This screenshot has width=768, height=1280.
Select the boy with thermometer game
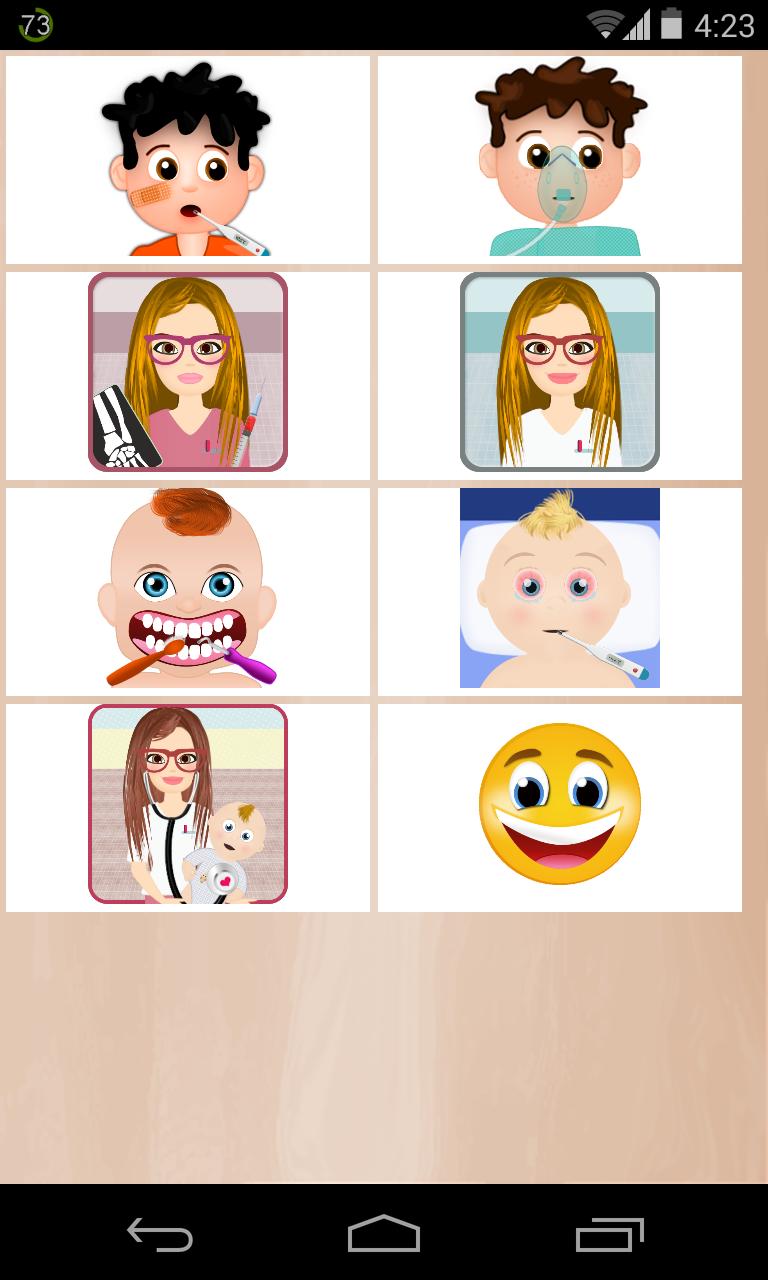click(188, 160)
